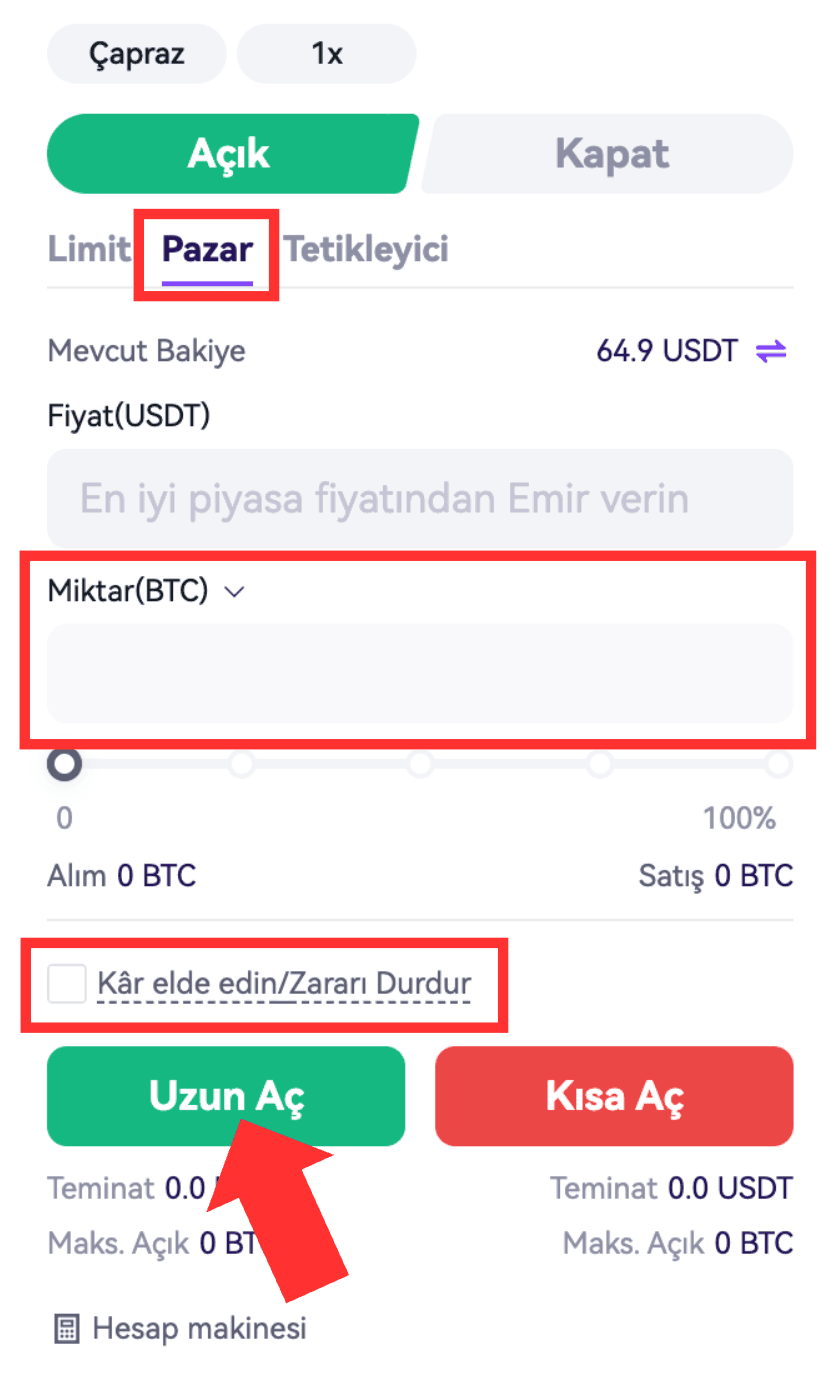Image resolution: width=836 pixels, height=1382 pixels.
Task: Enable the Kâr elde edin/Zararı Durdur checkbox
Action: pyautogui.click(x=67, y=984)
